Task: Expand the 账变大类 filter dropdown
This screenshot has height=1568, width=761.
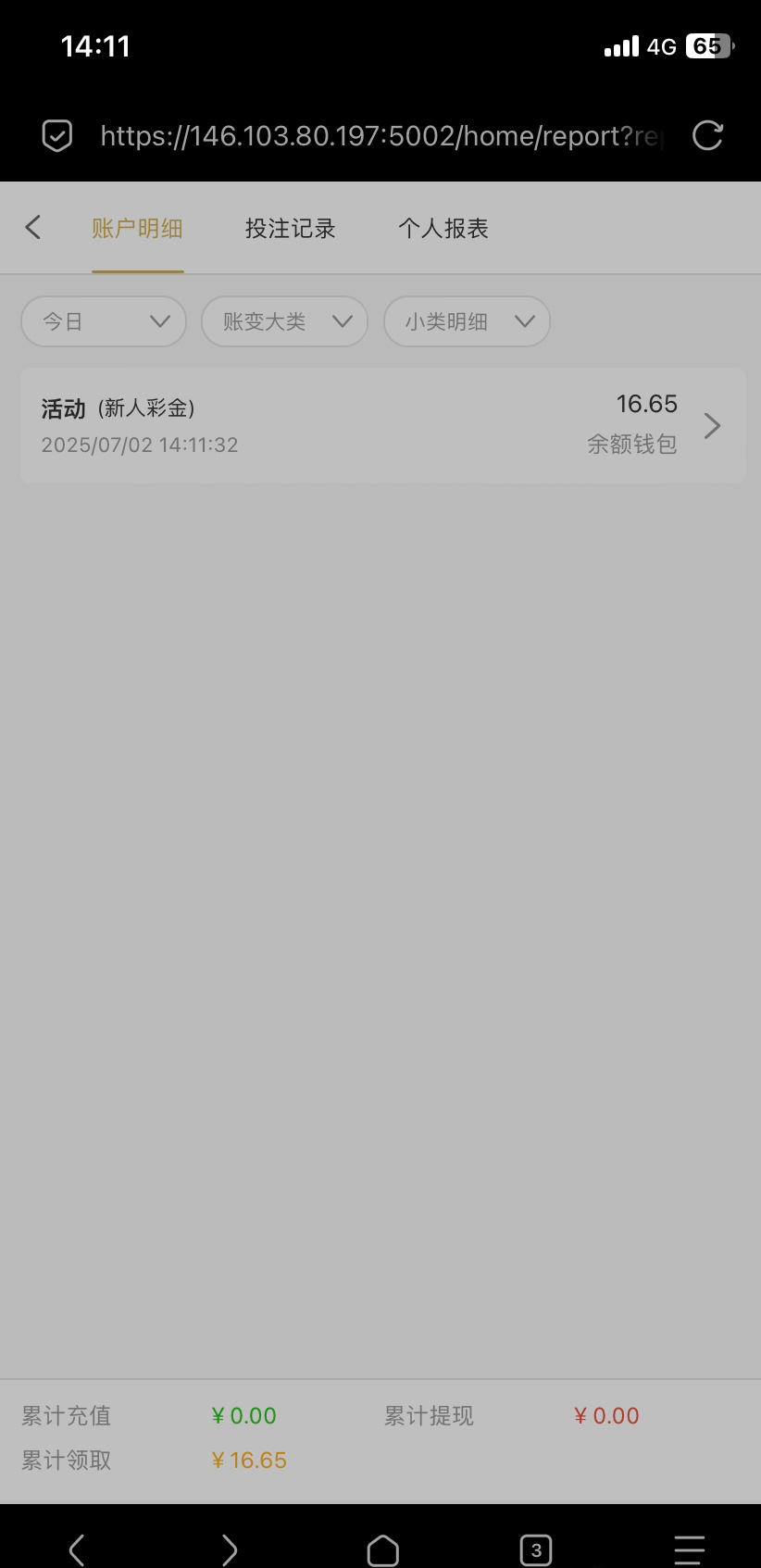Action: tap(285, 321)
